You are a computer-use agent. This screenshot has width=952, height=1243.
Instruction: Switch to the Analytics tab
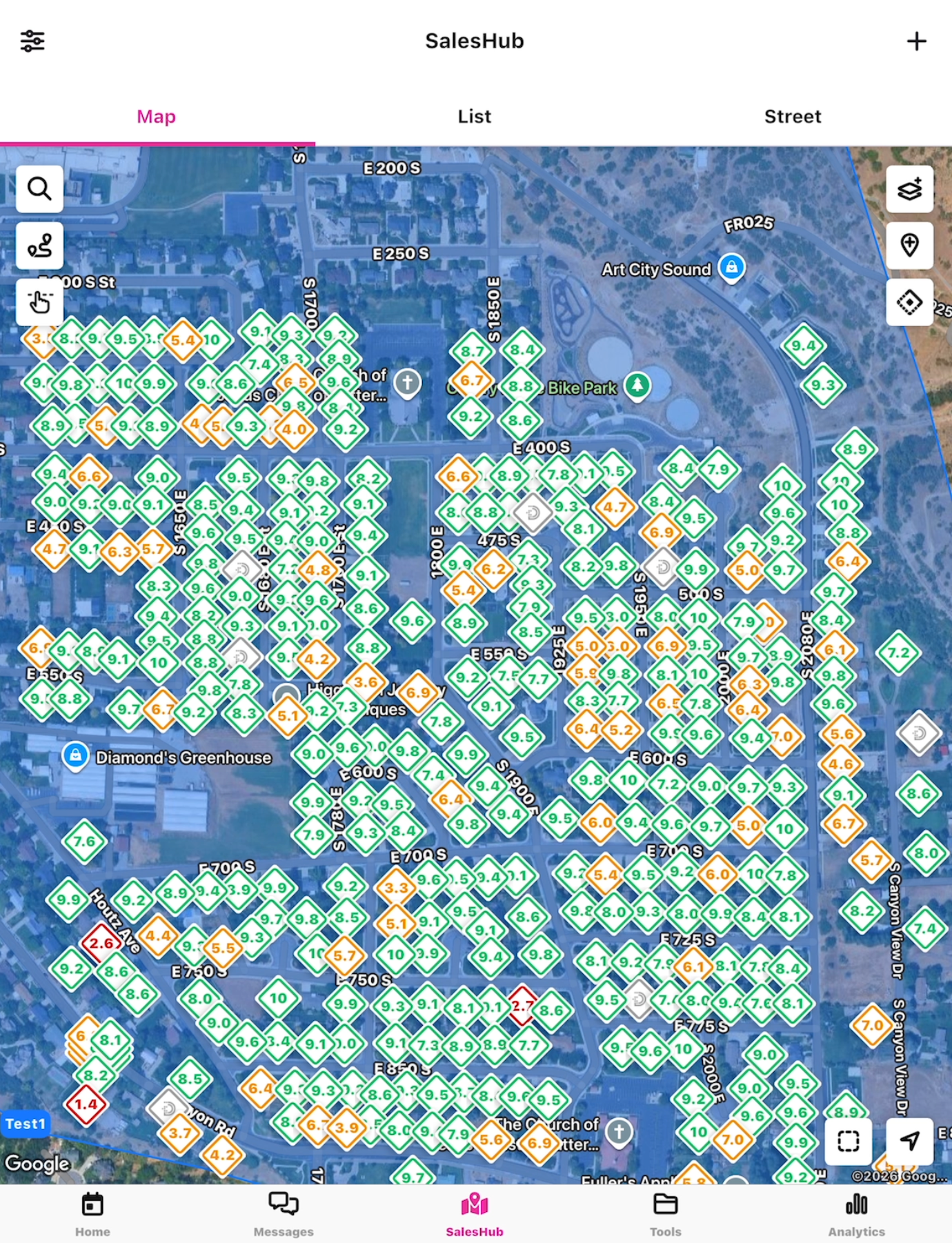tap(856, 1215)
